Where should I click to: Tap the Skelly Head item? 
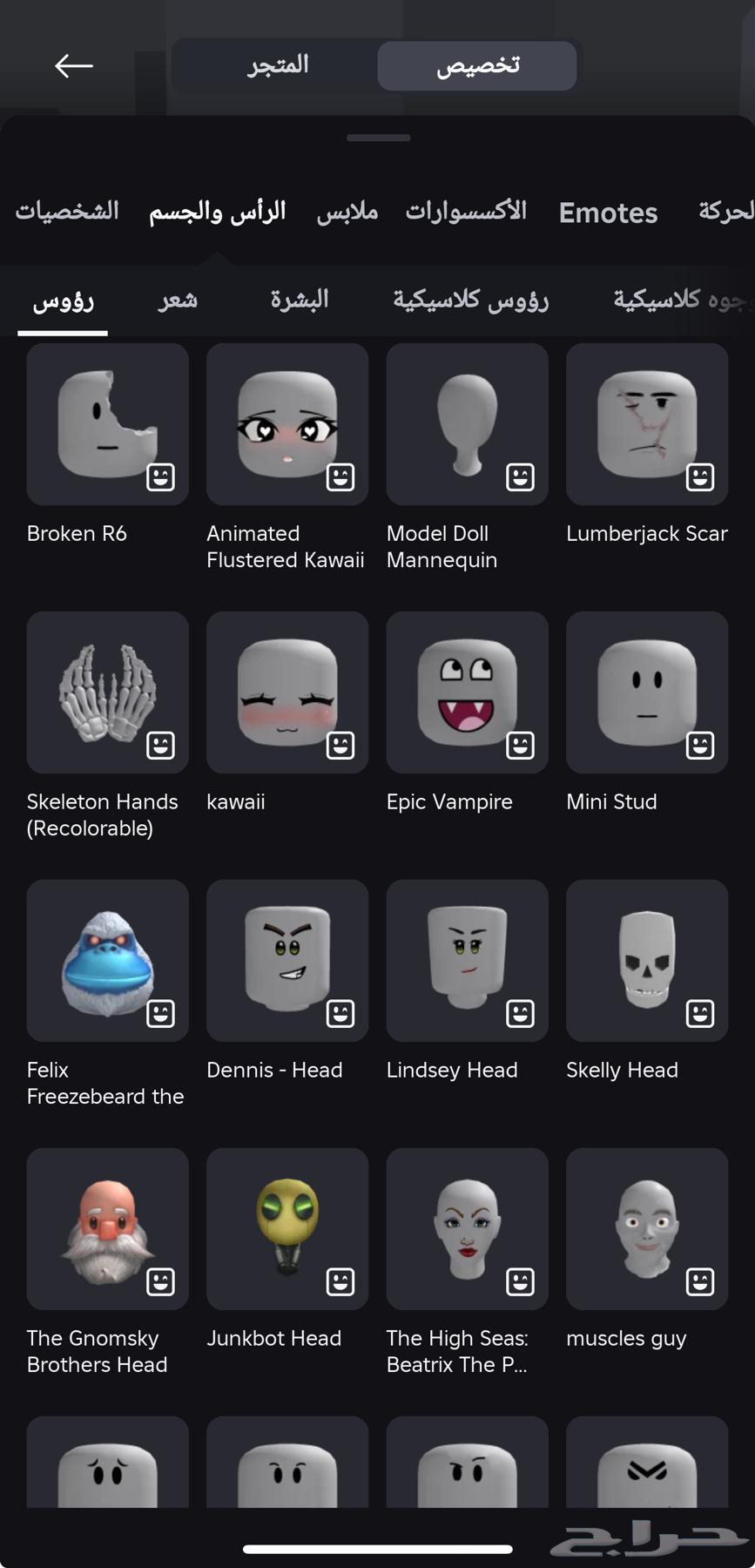[647, 961]
